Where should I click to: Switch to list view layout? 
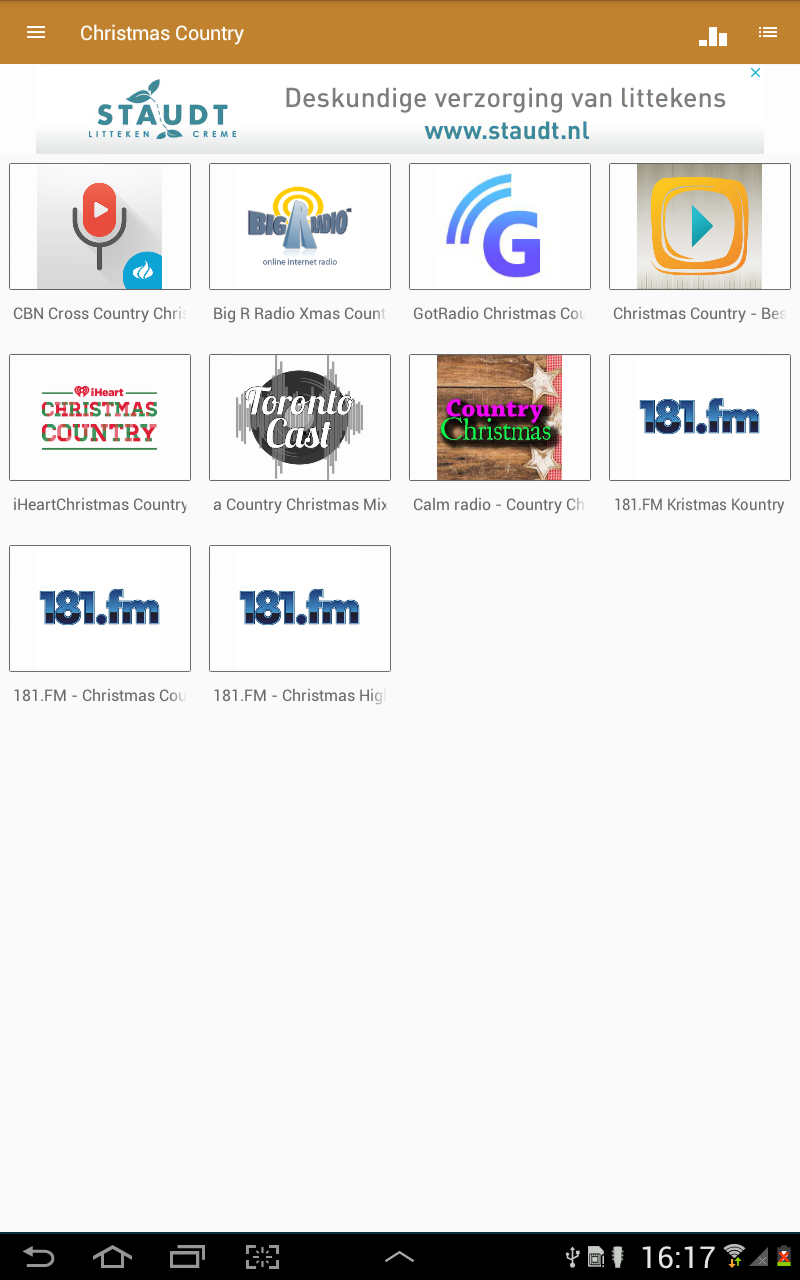click(x=768, y=32)
